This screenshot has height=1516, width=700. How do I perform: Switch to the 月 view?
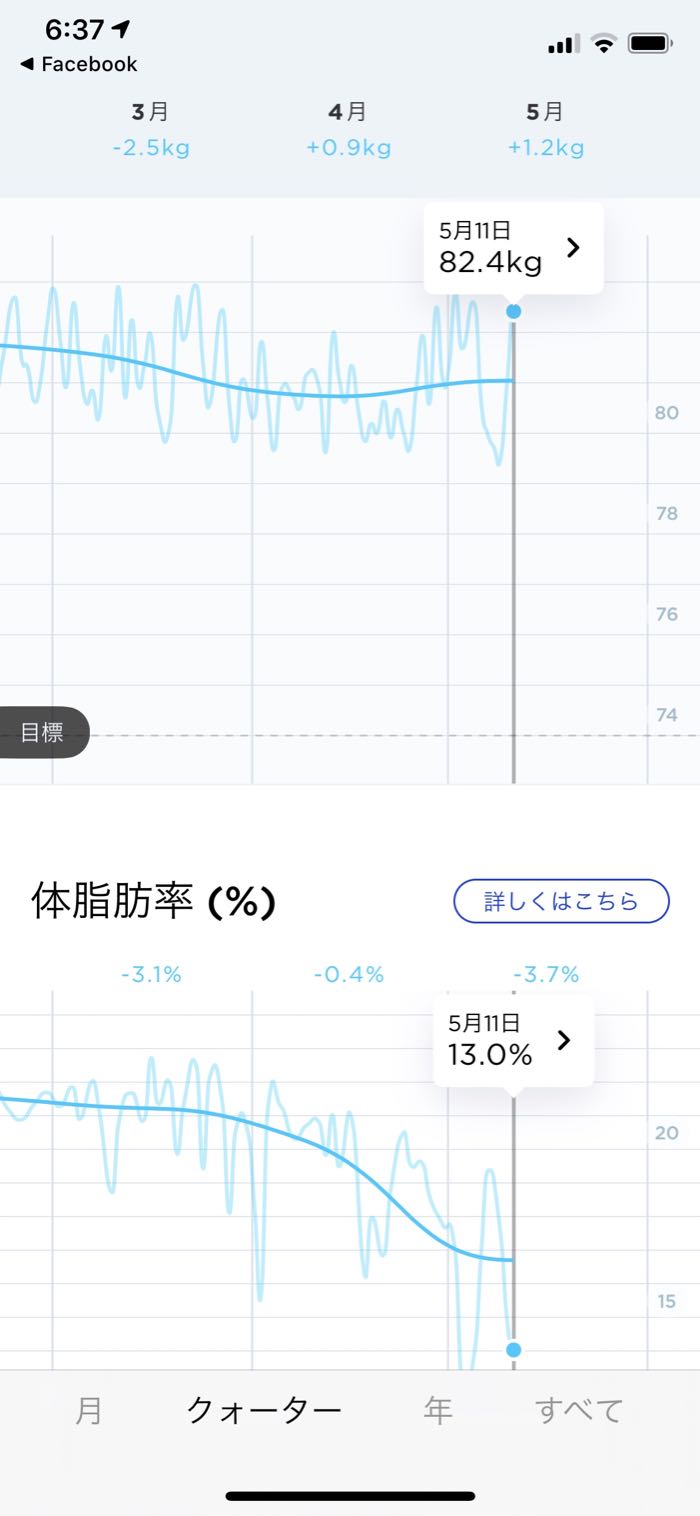tap(89, 1410)
